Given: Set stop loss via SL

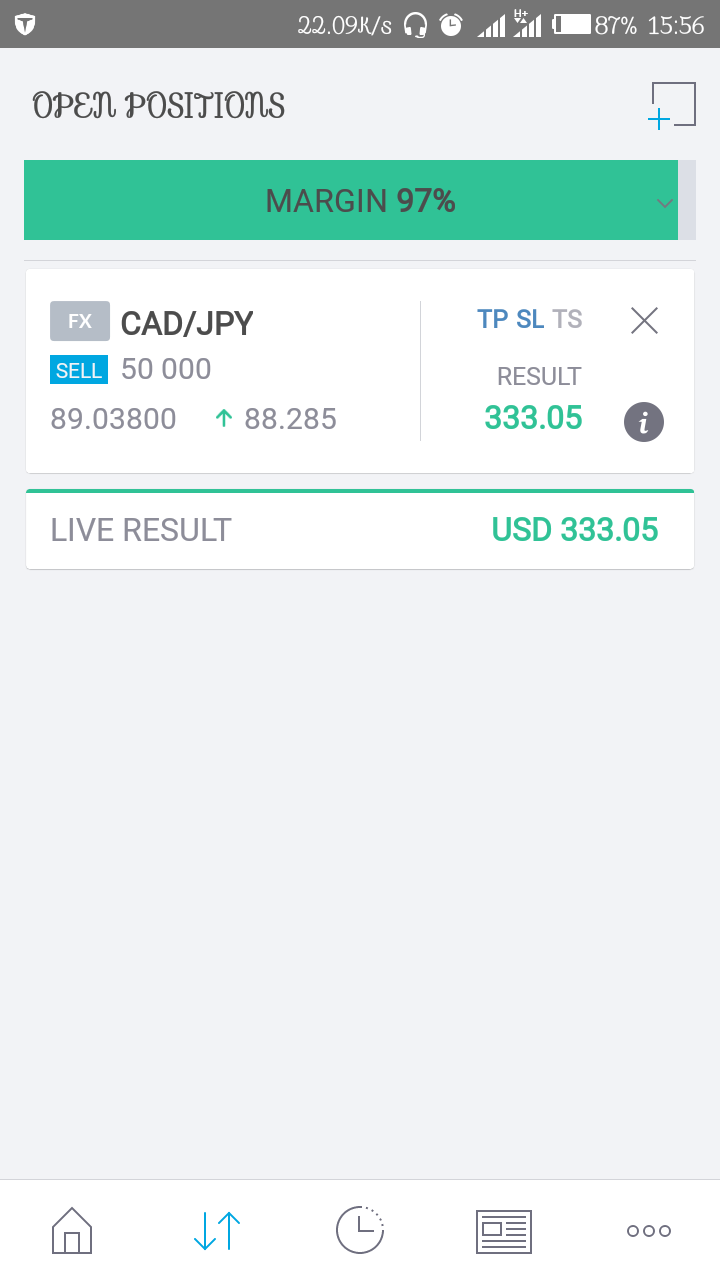Looking at the screenshot, I should coord(530,319).
